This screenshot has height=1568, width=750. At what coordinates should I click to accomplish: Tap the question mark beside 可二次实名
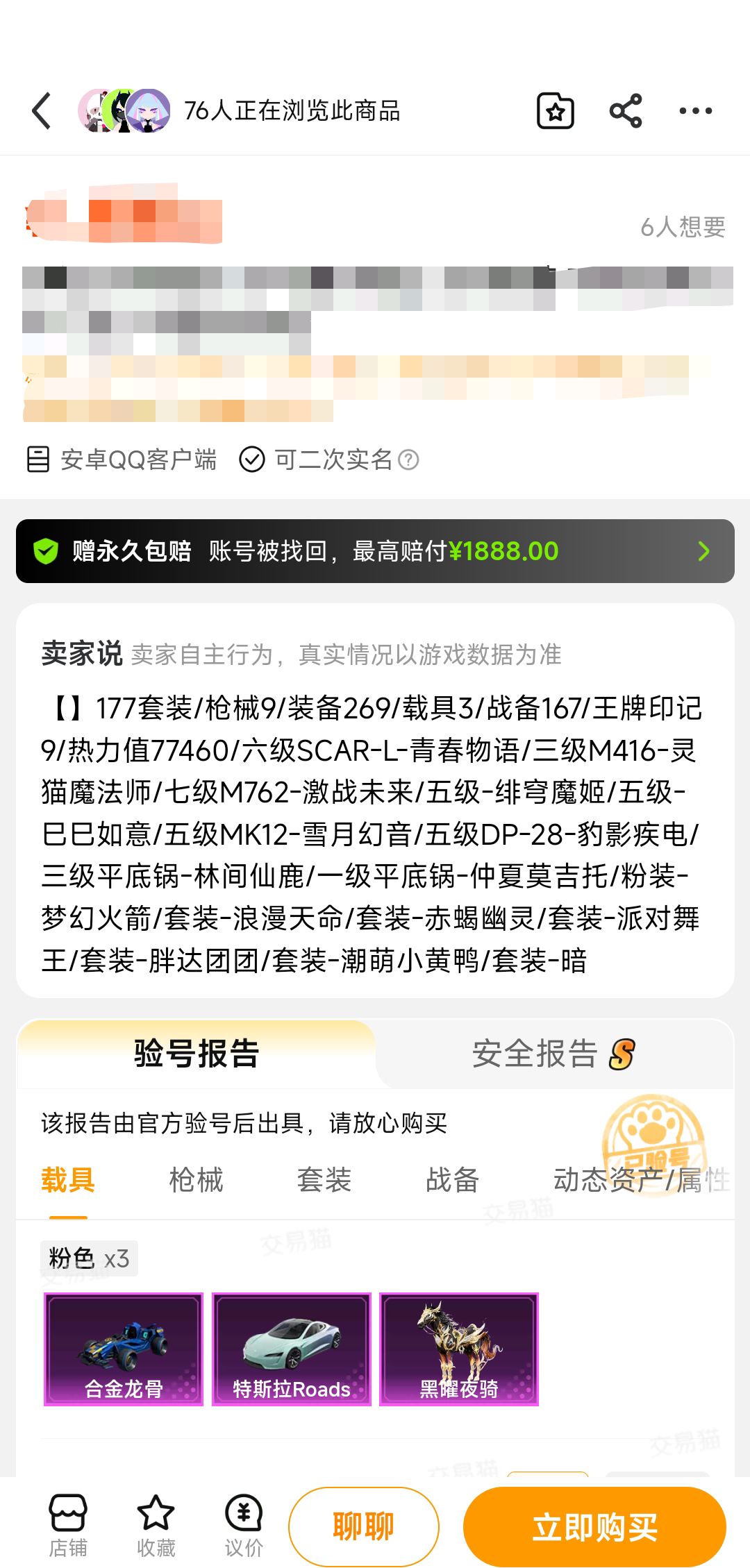410,460
